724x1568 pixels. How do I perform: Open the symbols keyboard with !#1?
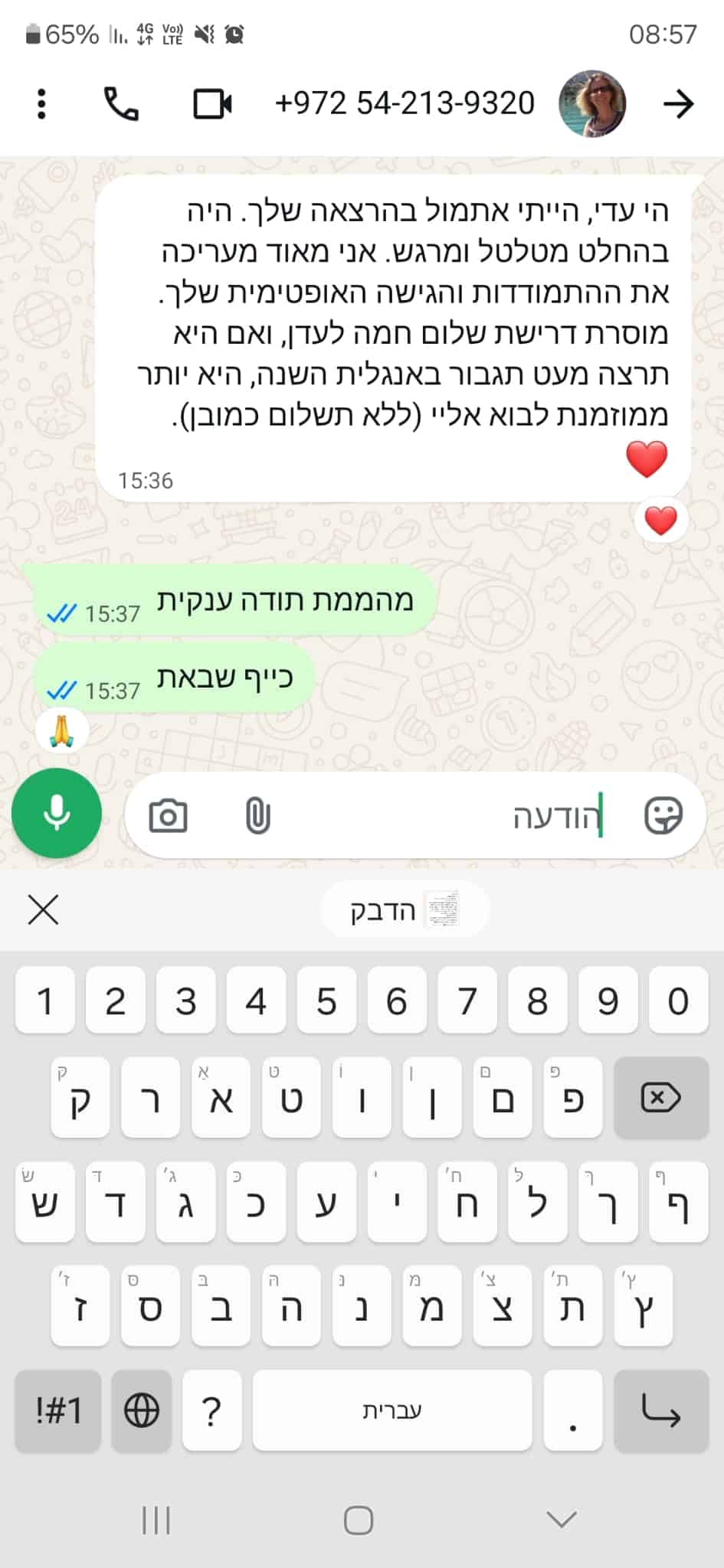pyautogui.click(x=58, y=1410)
